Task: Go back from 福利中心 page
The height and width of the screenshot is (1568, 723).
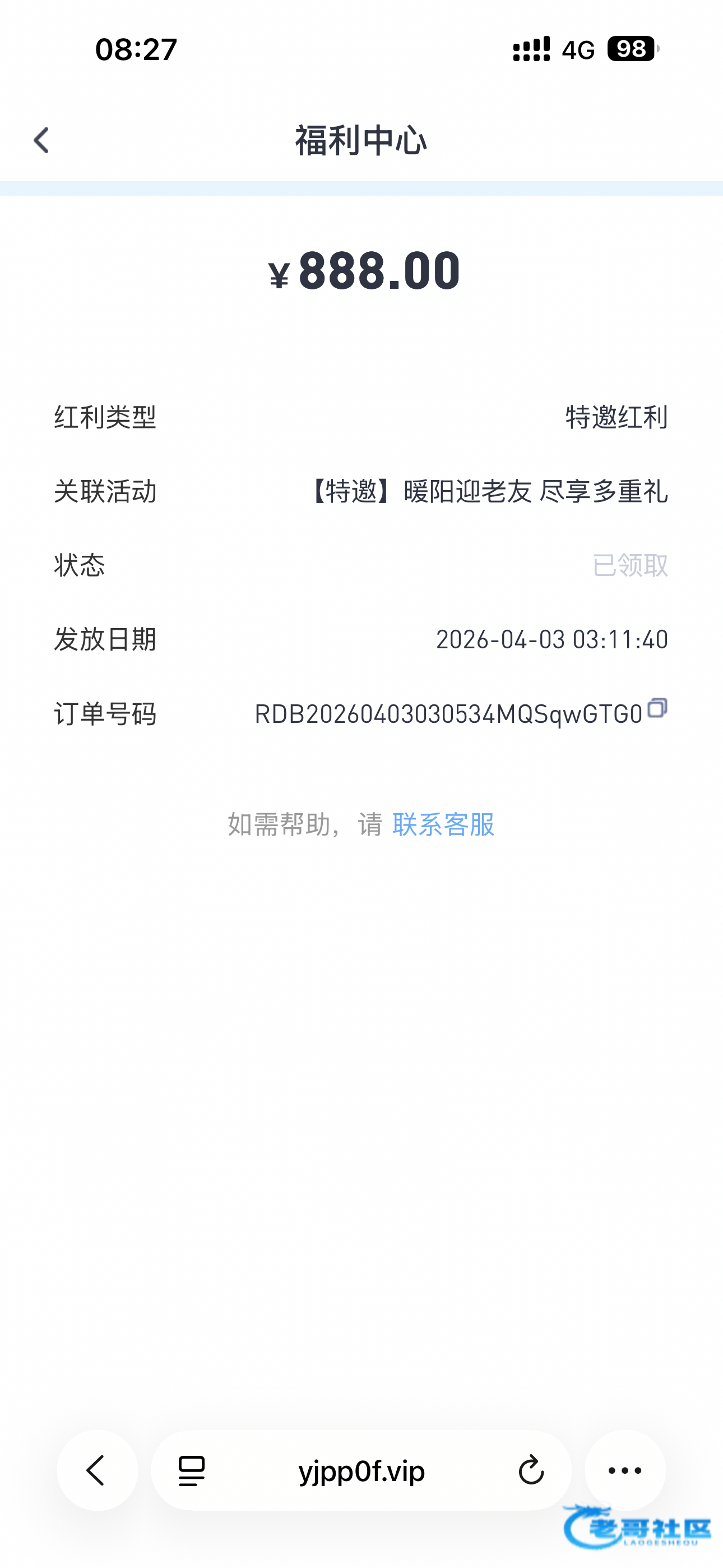Action: coord(41,141)
